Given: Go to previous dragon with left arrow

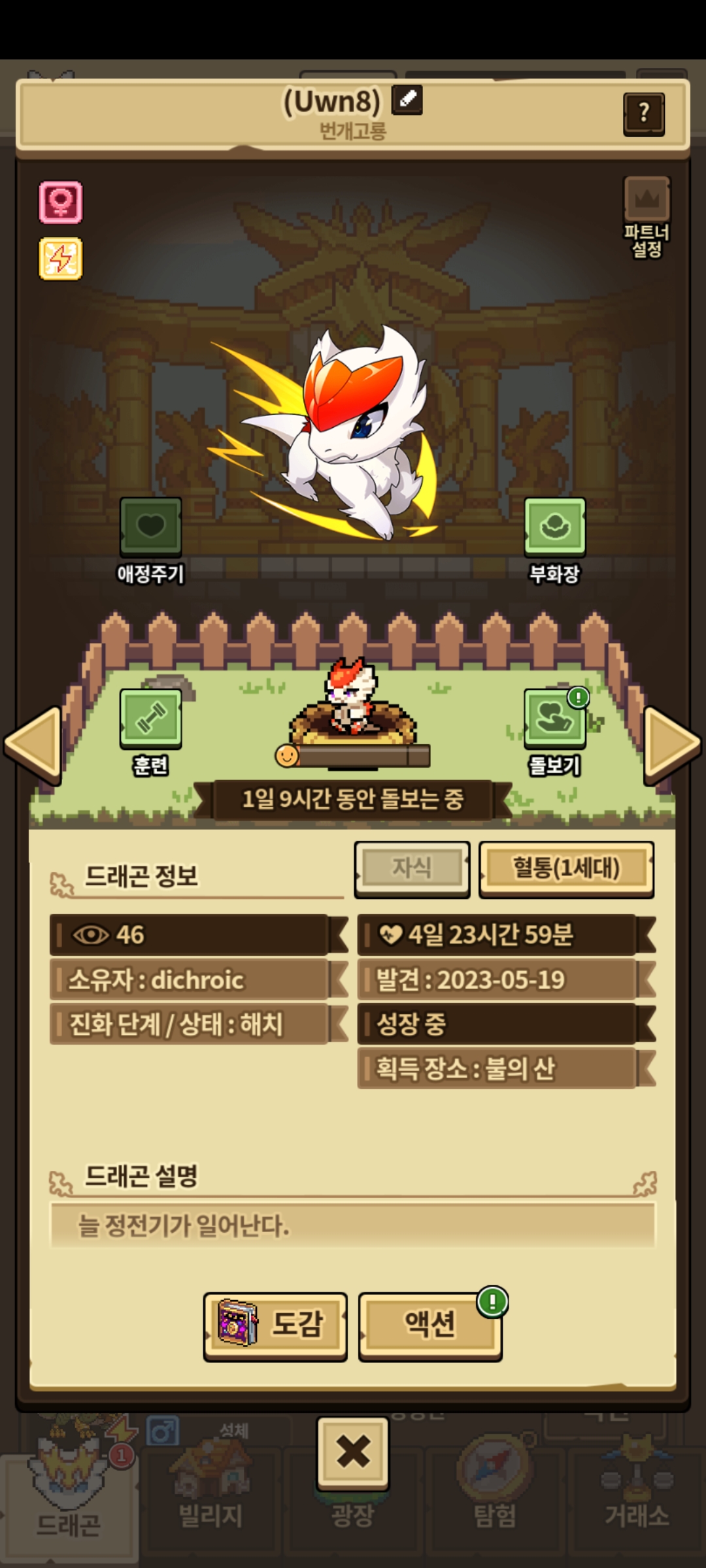Looking at the screenshot, I should 33,745.
